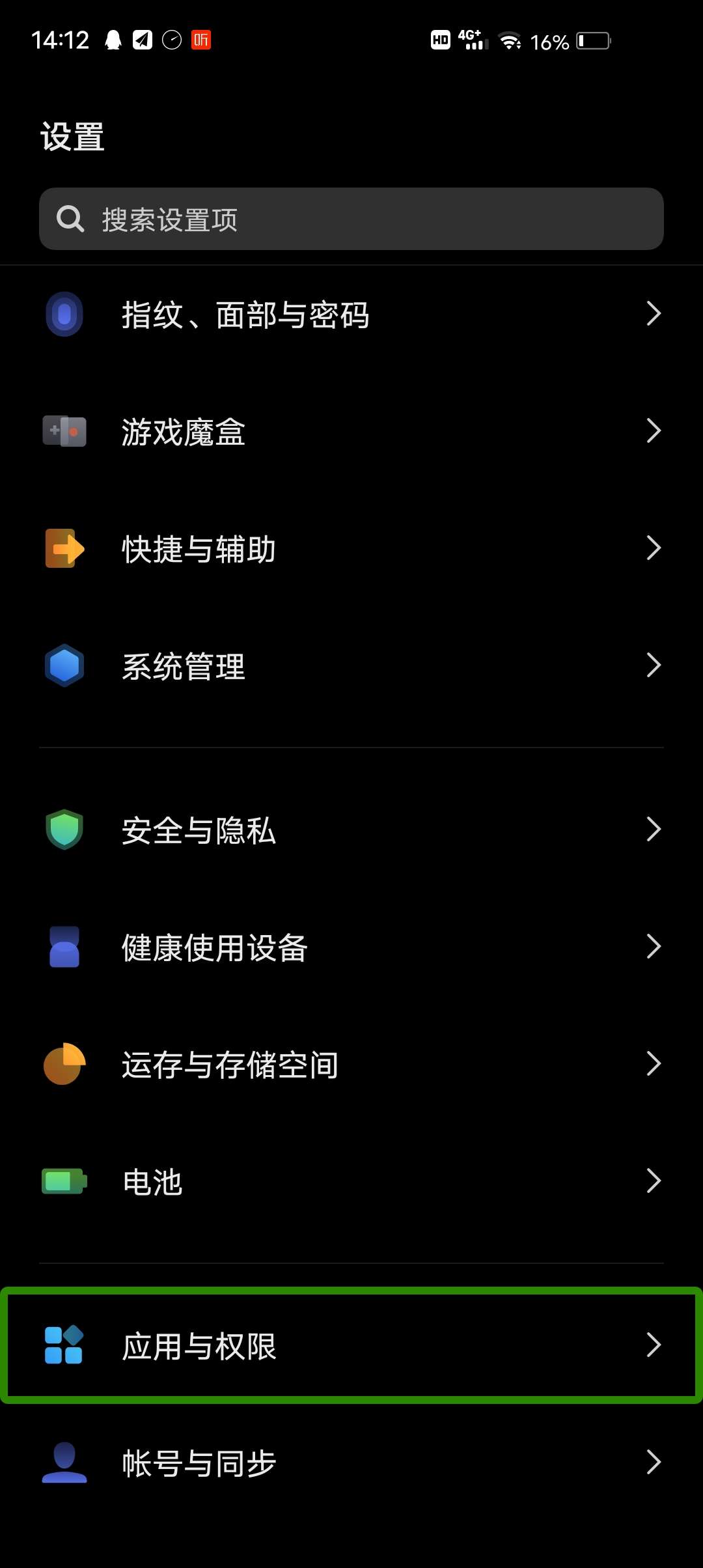The image size is (703, 1568).
Task: Check the battery percentage indicator
Action: pyautogui.click(x=549, y=41)
